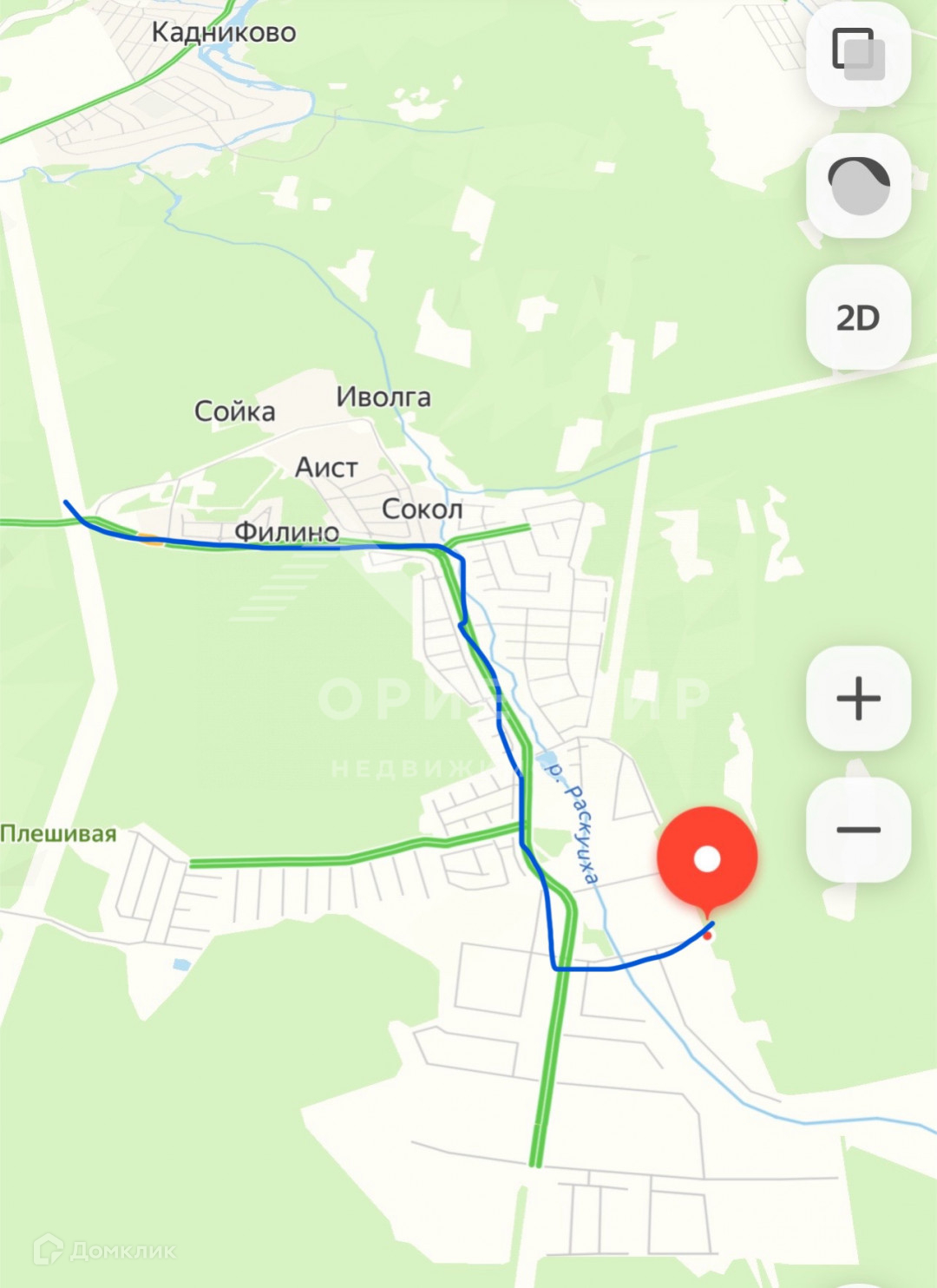
Task: Open the map layers button
Action: click(858, 54)
